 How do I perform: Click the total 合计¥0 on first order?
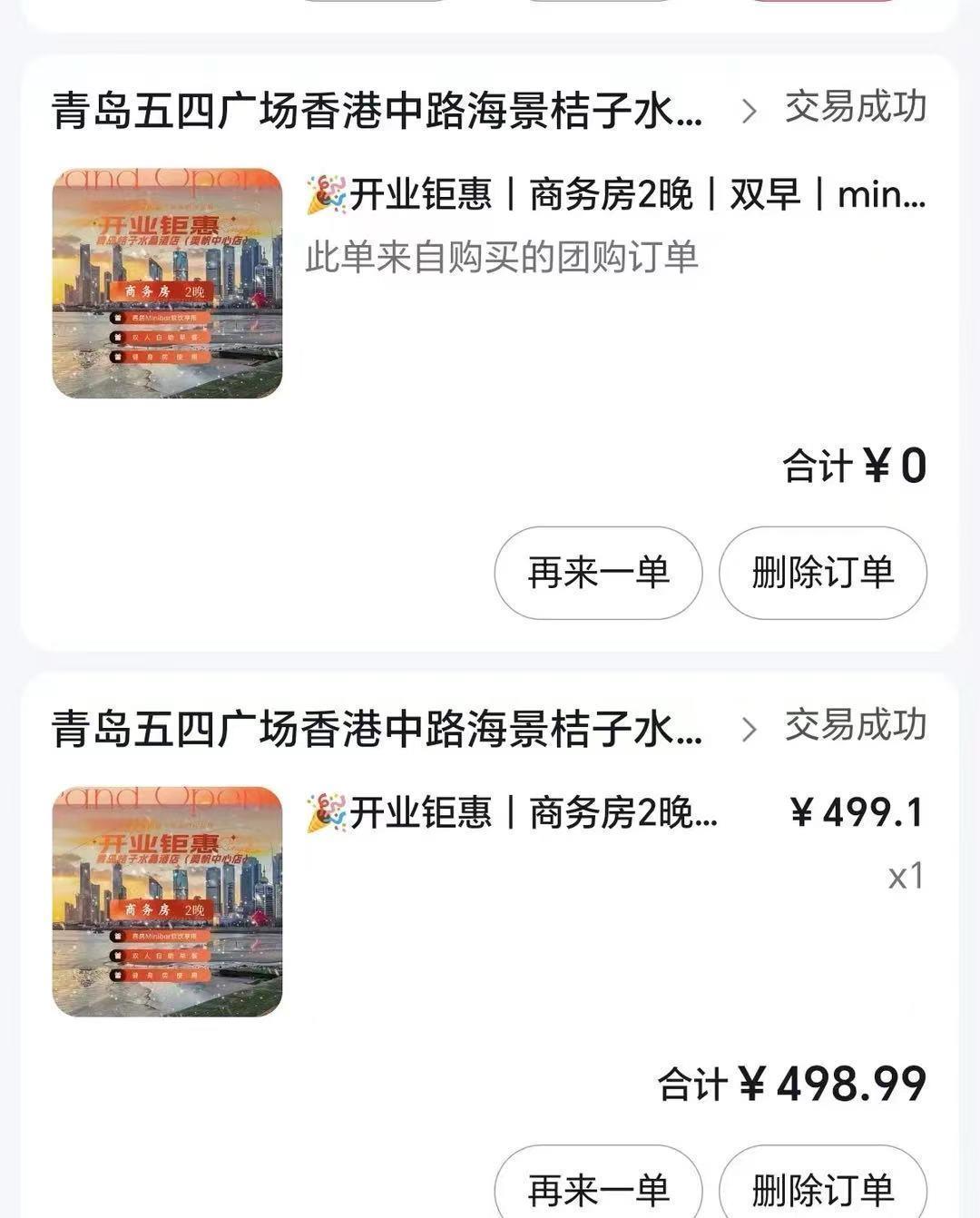(x=851, y=466)
